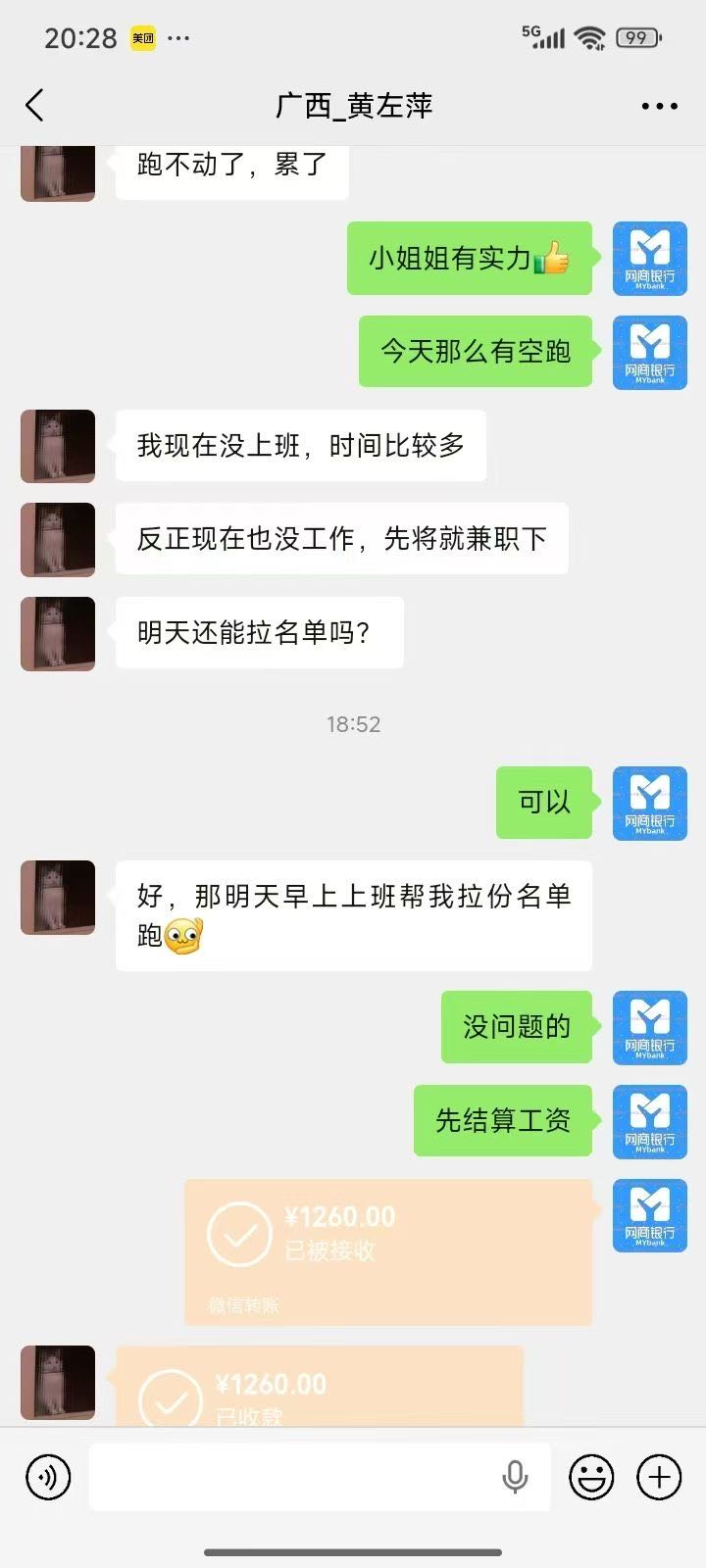706x1568 pixels.
Task: Tap the contact's cat avatar
Action: (57, 446)
